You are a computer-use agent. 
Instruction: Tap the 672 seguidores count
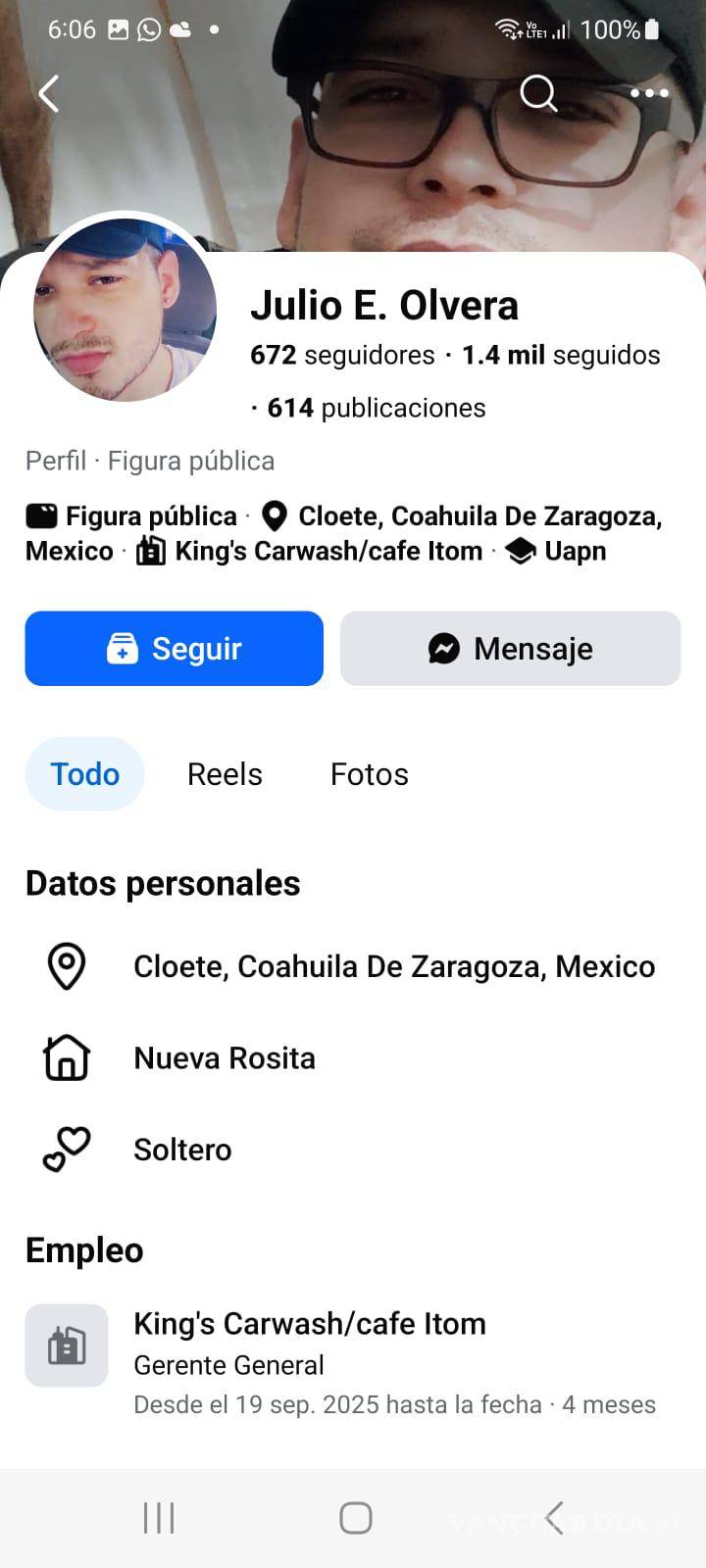coord(339,355)
